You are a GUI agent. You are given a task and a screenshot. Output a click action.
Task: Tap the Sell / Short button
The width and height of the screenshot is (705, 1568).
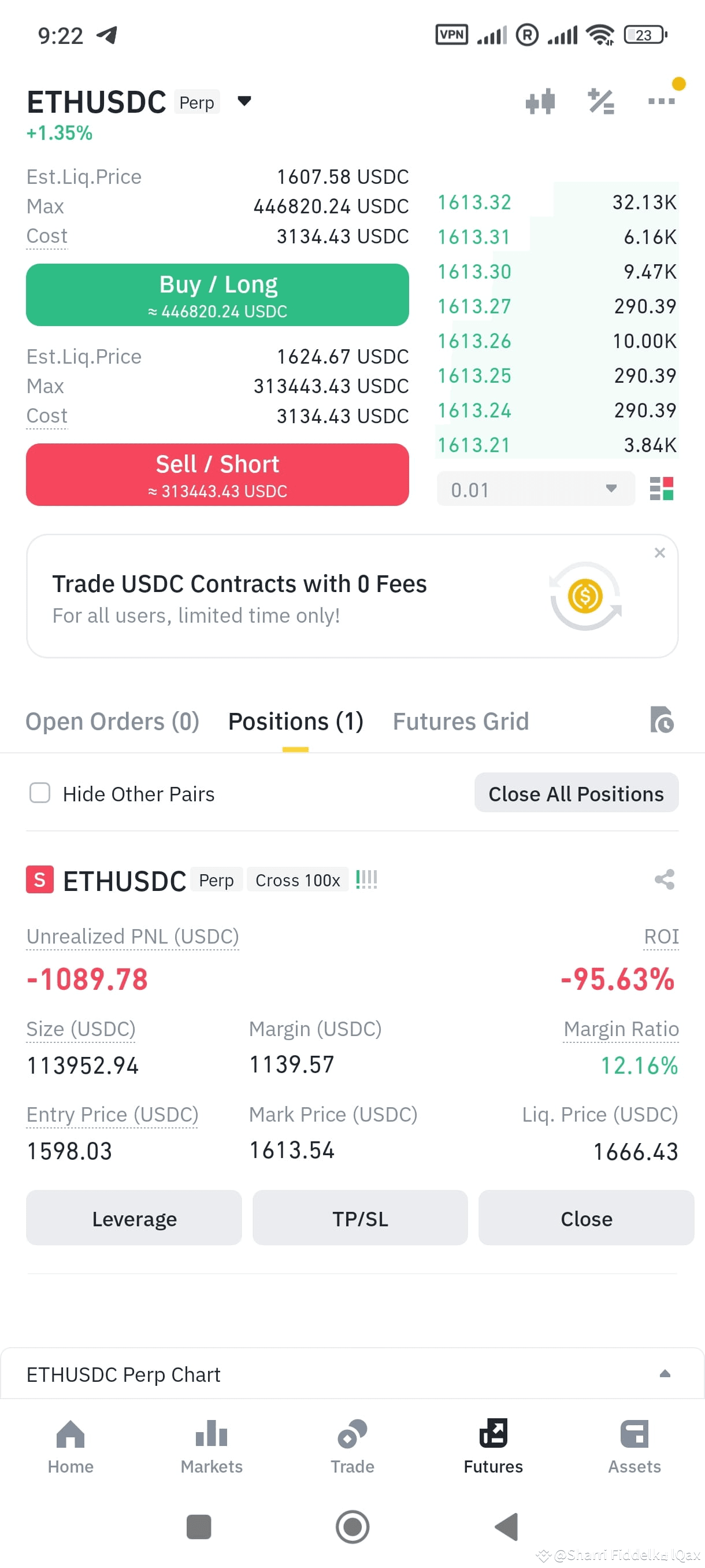[x=217, y=474]
